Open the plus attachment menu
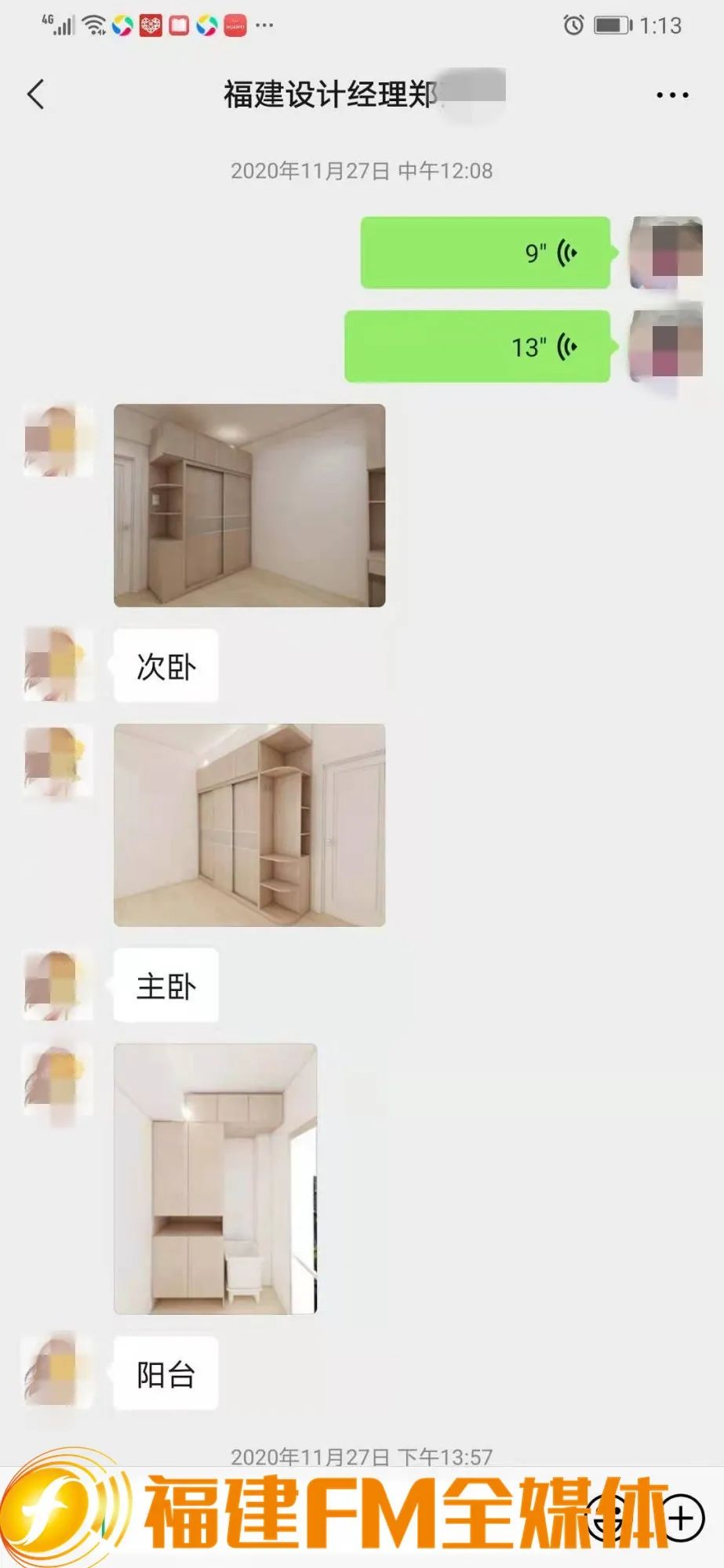This screenshot has width=724, height=1568. (x=681, y=1519)
